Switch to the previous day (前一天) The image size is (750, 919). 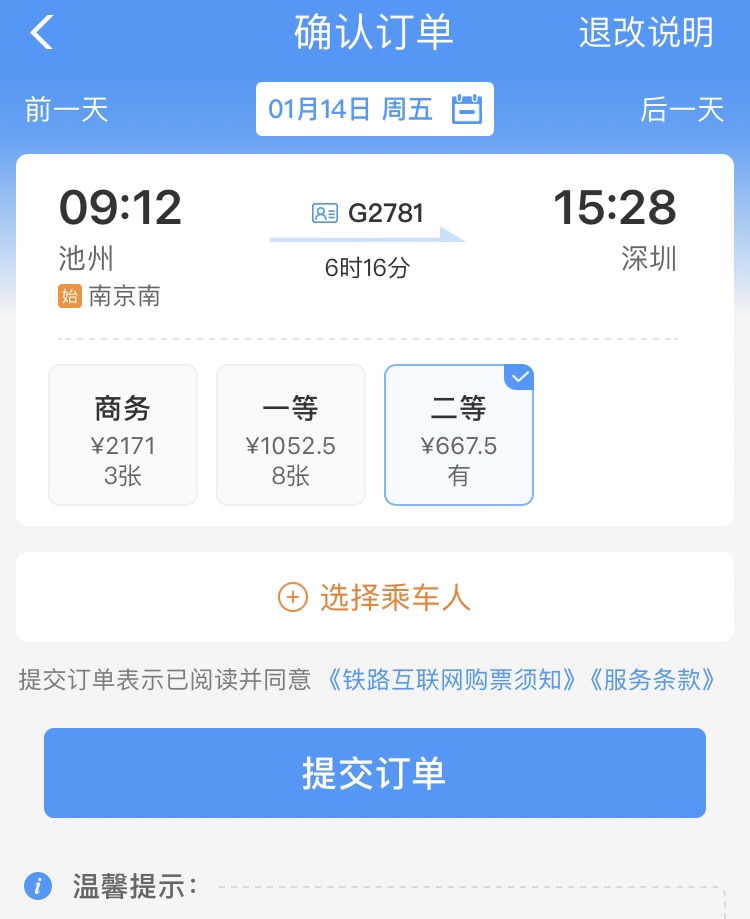[x=66, y=109]
